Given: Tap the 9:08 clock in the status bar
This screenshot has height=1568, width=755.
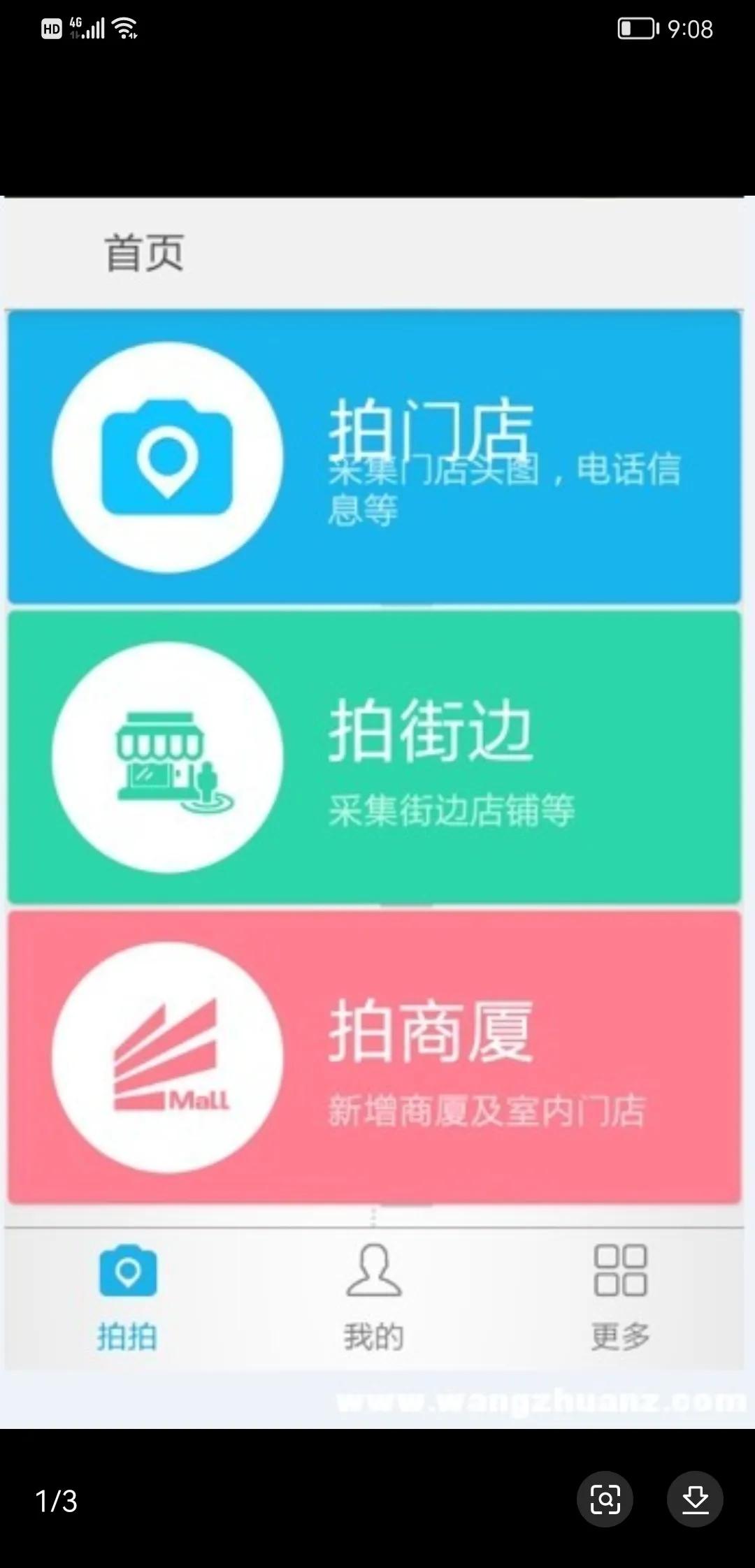Looking at the screenshot, I should coord(691,28).
